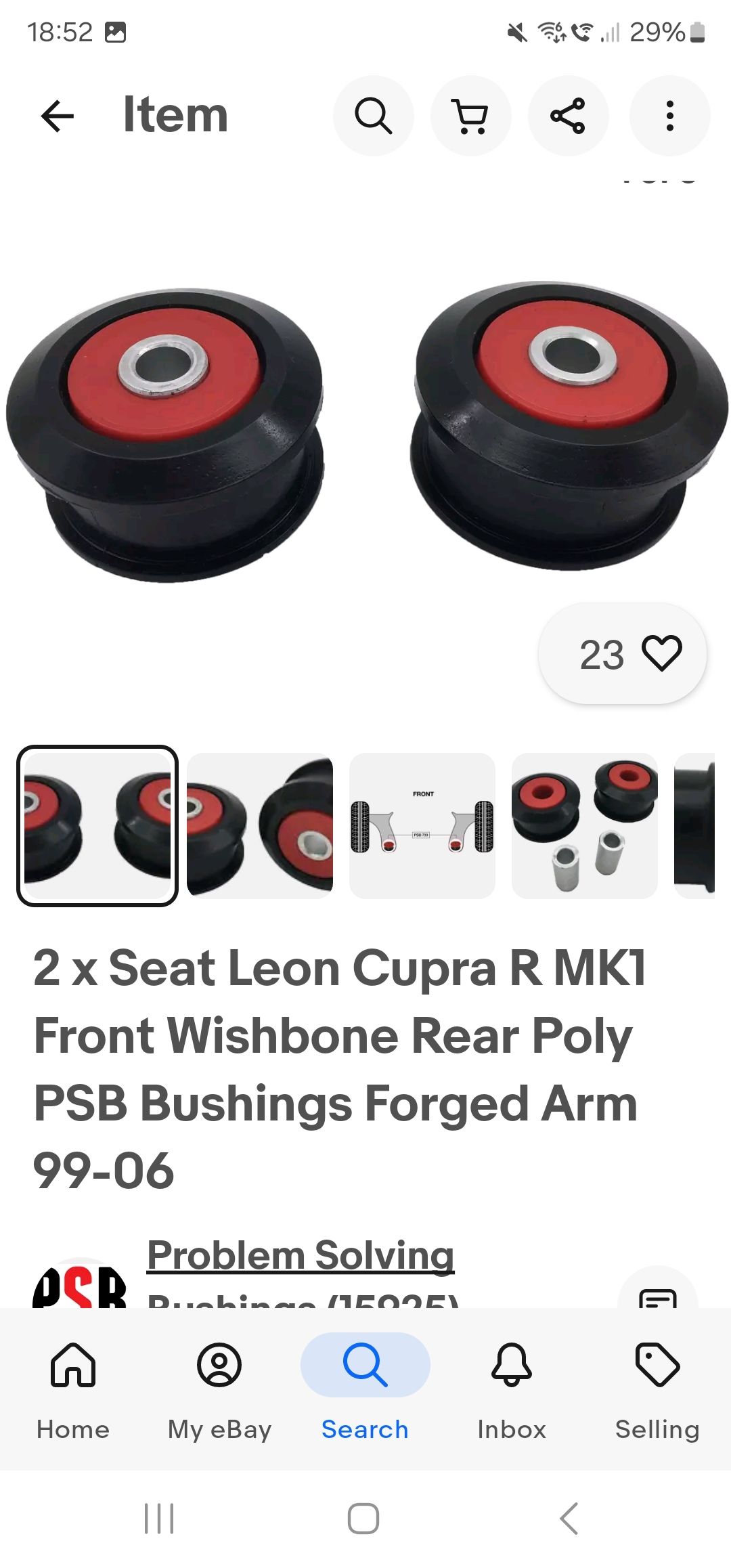731x1568 pixels.
Task: Tap the system recent apps button
Action: 160,1519
